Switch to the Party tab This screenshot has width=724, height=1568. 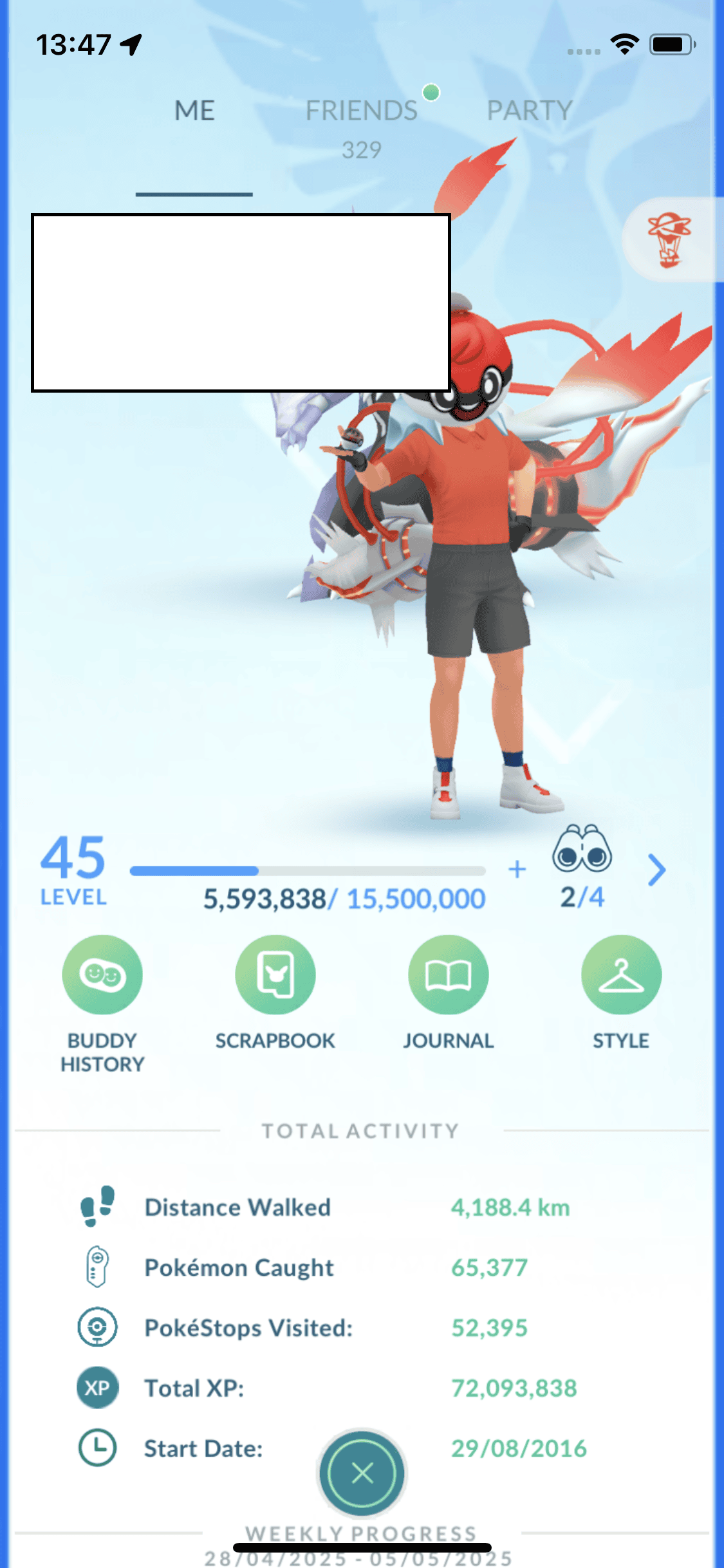click(x=529, y=111)
